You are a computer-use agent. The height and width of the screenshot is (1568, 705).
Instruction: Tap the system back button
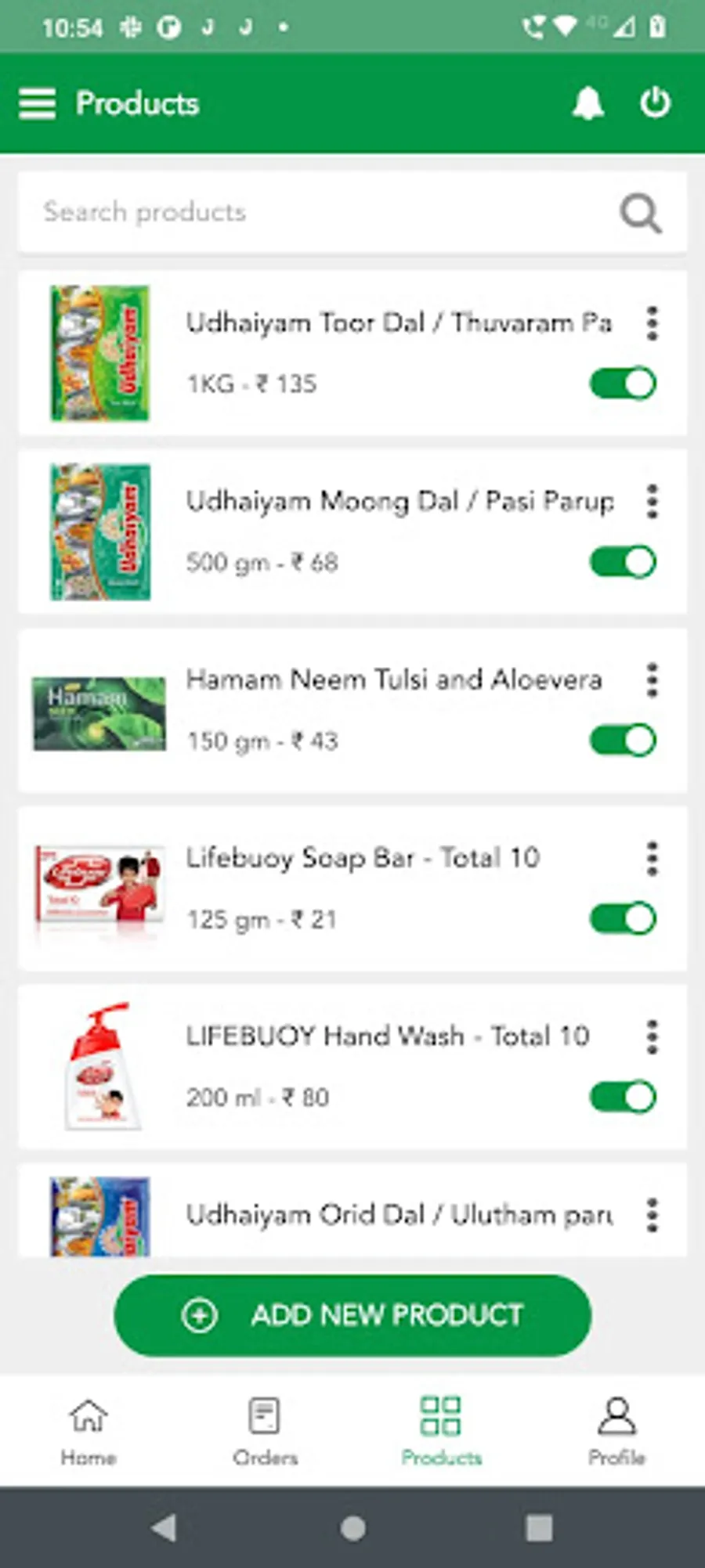164,1527
